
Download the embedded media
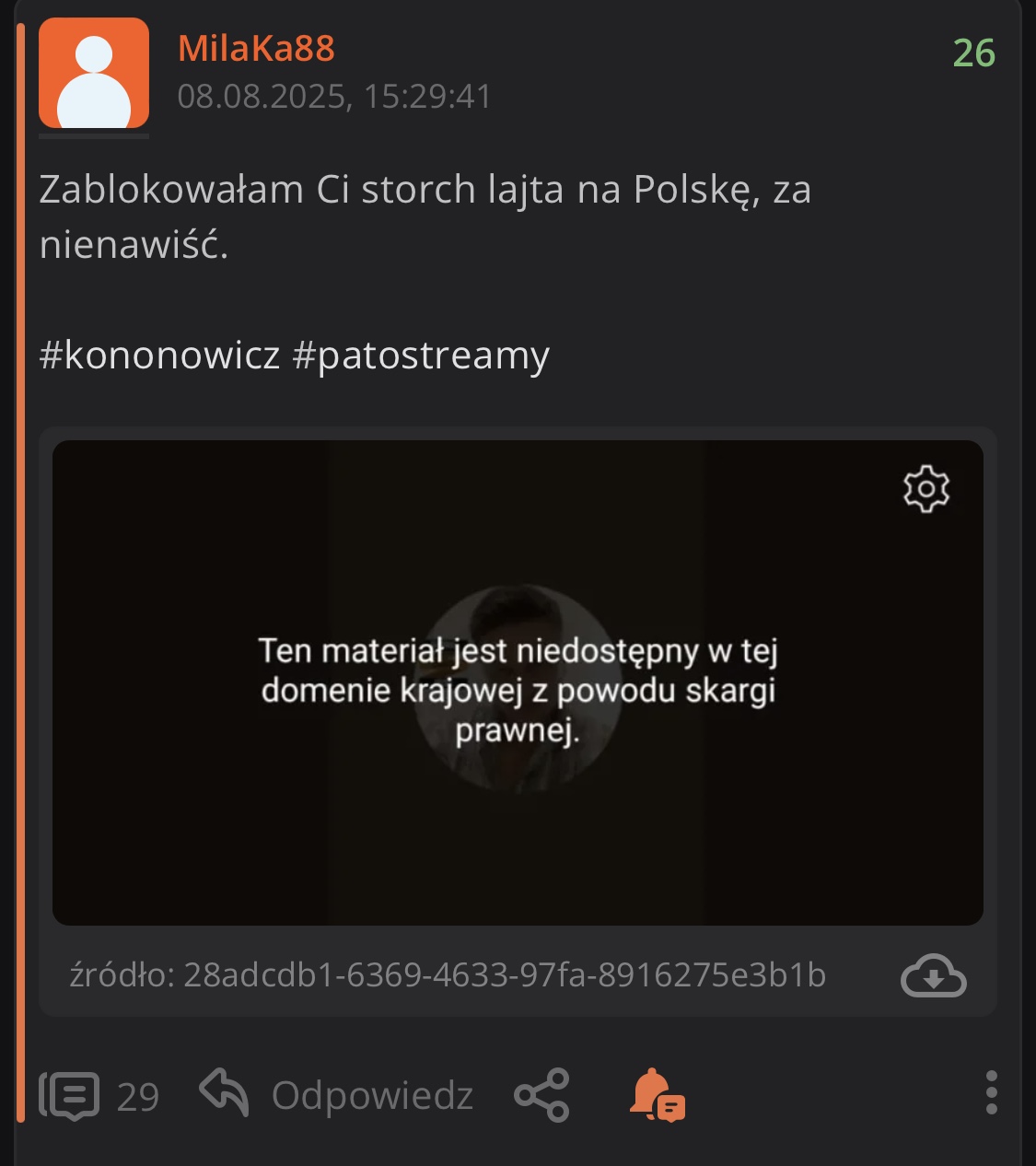tap(933, 975)
